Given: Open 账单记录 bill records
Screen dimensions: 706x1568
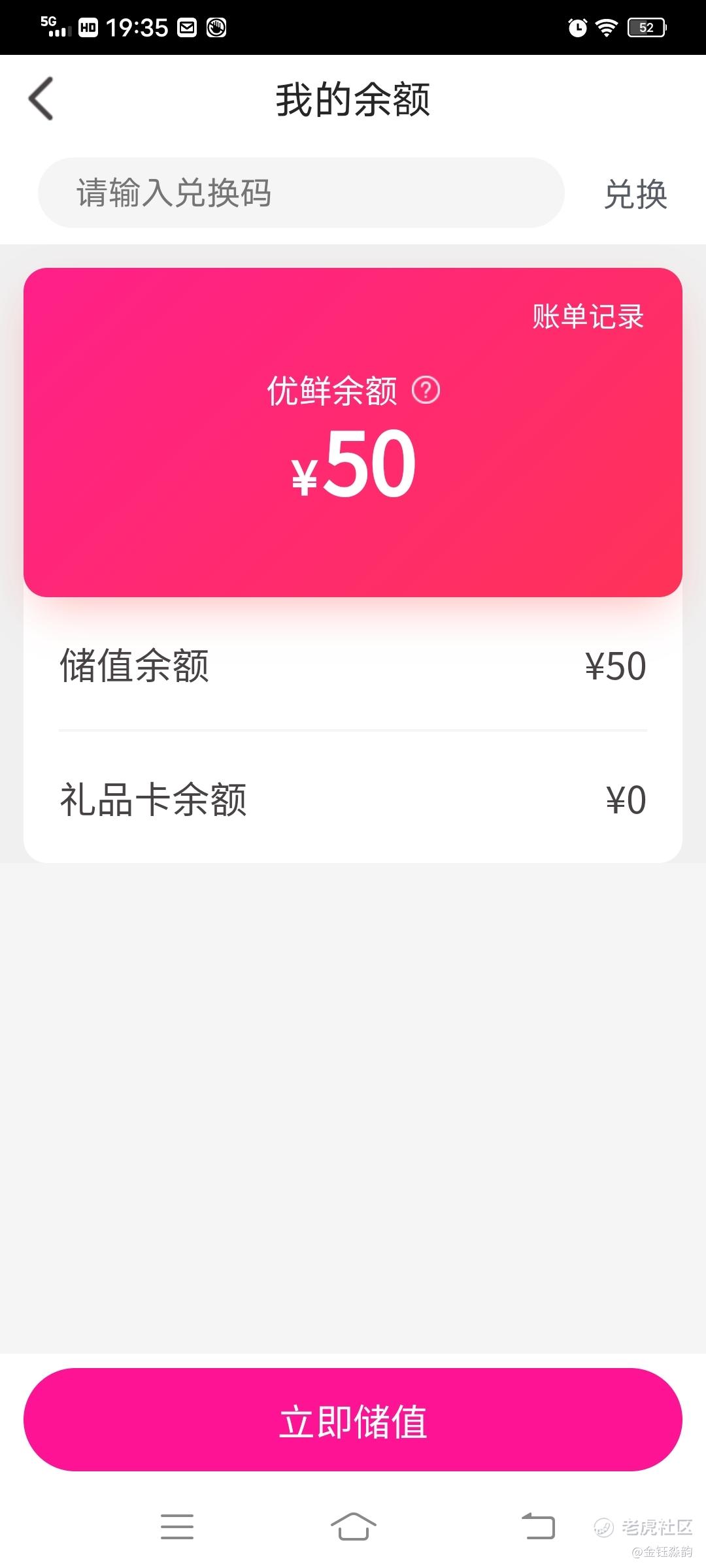Looking at the screenshot, I should [x=588, y=317].
